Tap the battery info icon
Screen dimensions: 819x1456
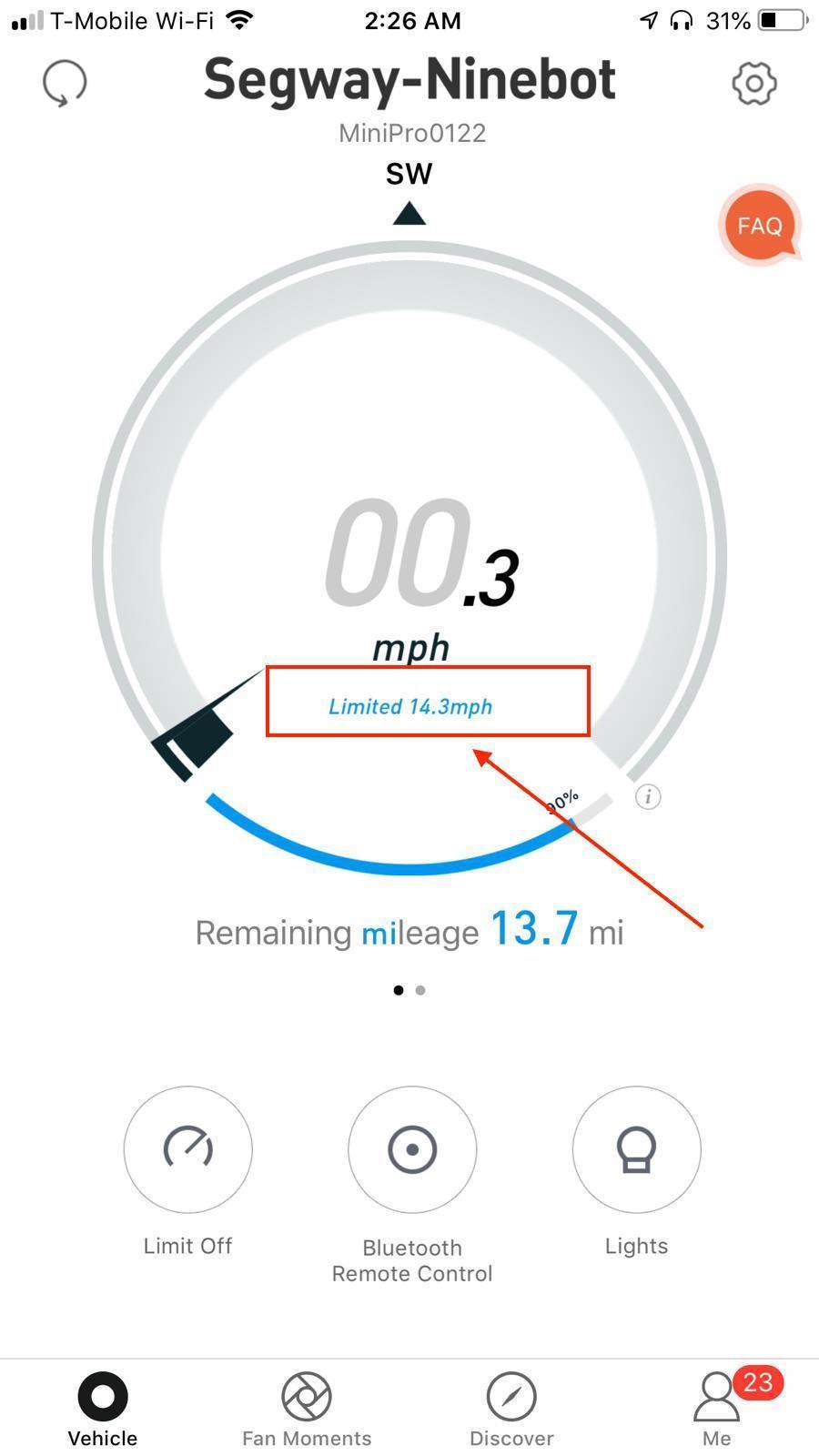(648, 797)
